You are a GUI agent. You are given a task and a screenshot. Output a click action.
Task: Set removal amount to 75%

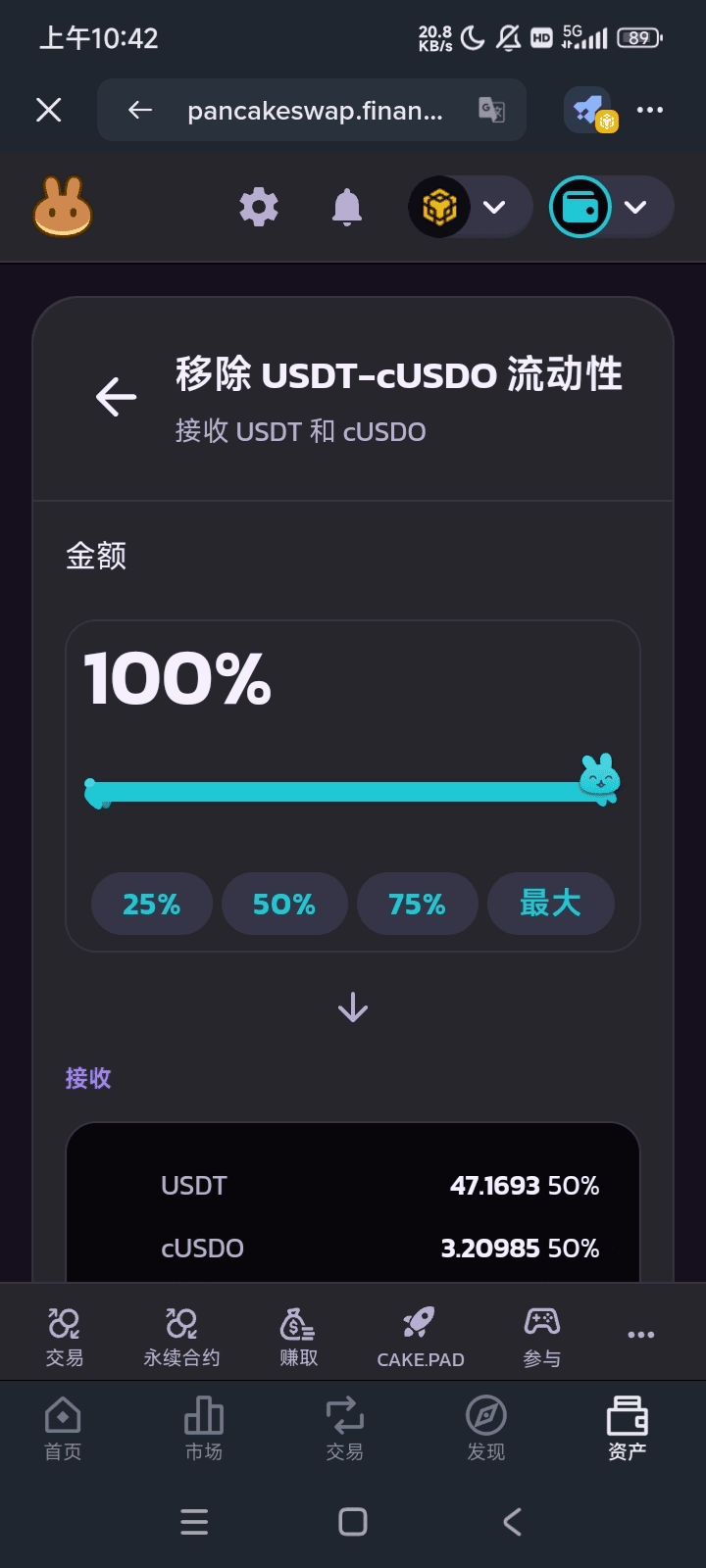point(417,904)
